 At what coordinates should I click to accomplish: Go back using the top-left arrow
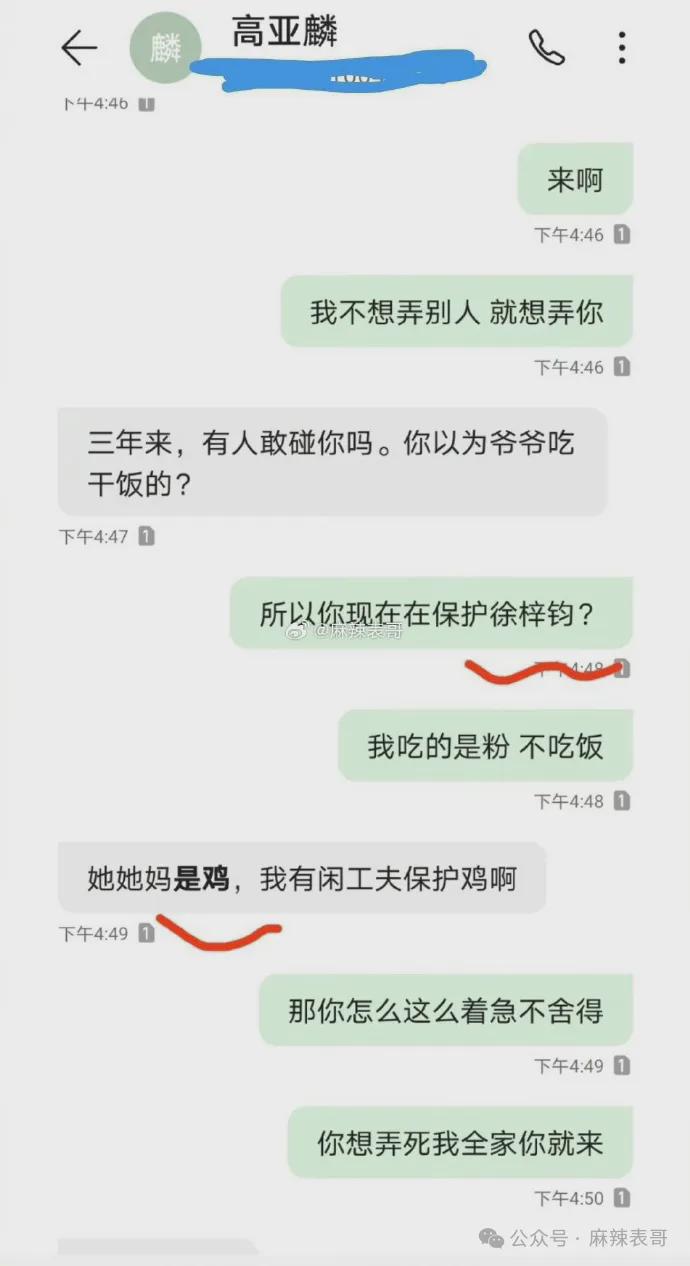[x=78, y=48]
